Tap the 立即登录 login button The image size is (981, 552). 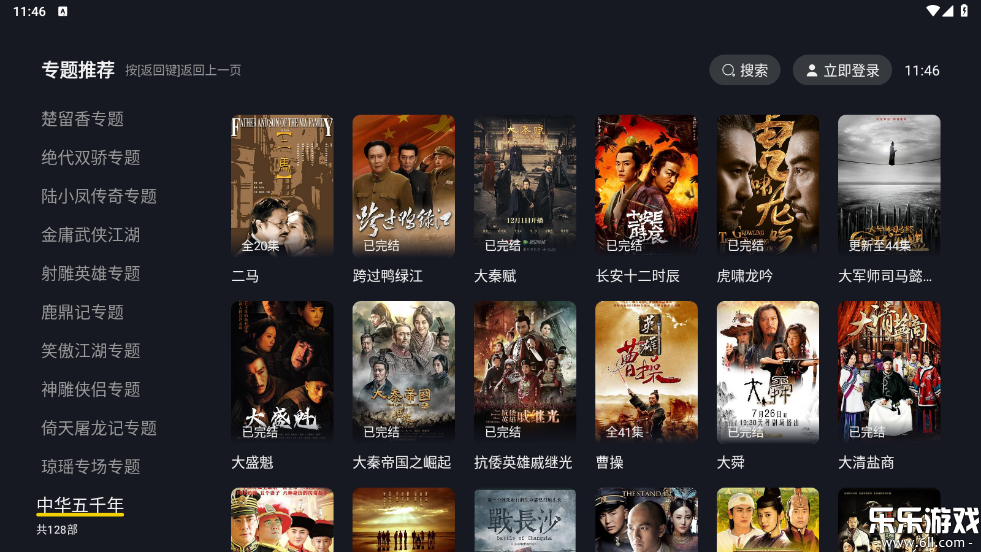point(842,70)
